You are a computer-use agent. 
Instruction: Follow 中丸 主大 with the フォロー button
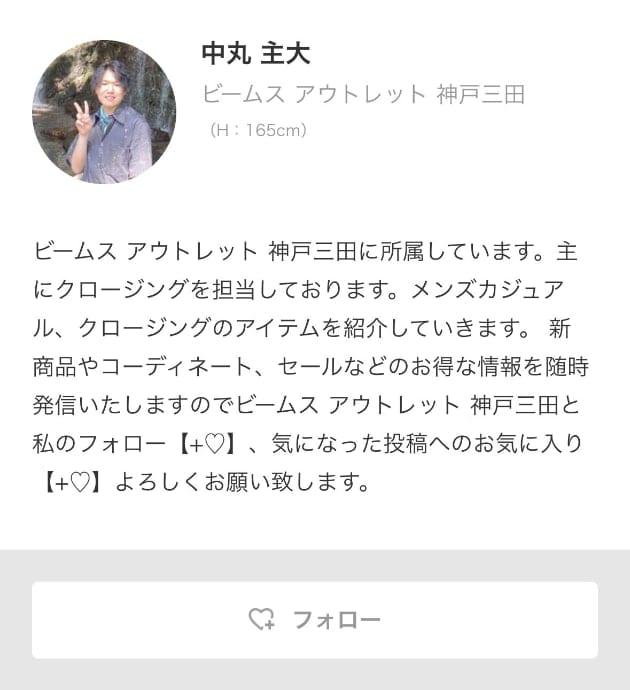click(315, 620)
